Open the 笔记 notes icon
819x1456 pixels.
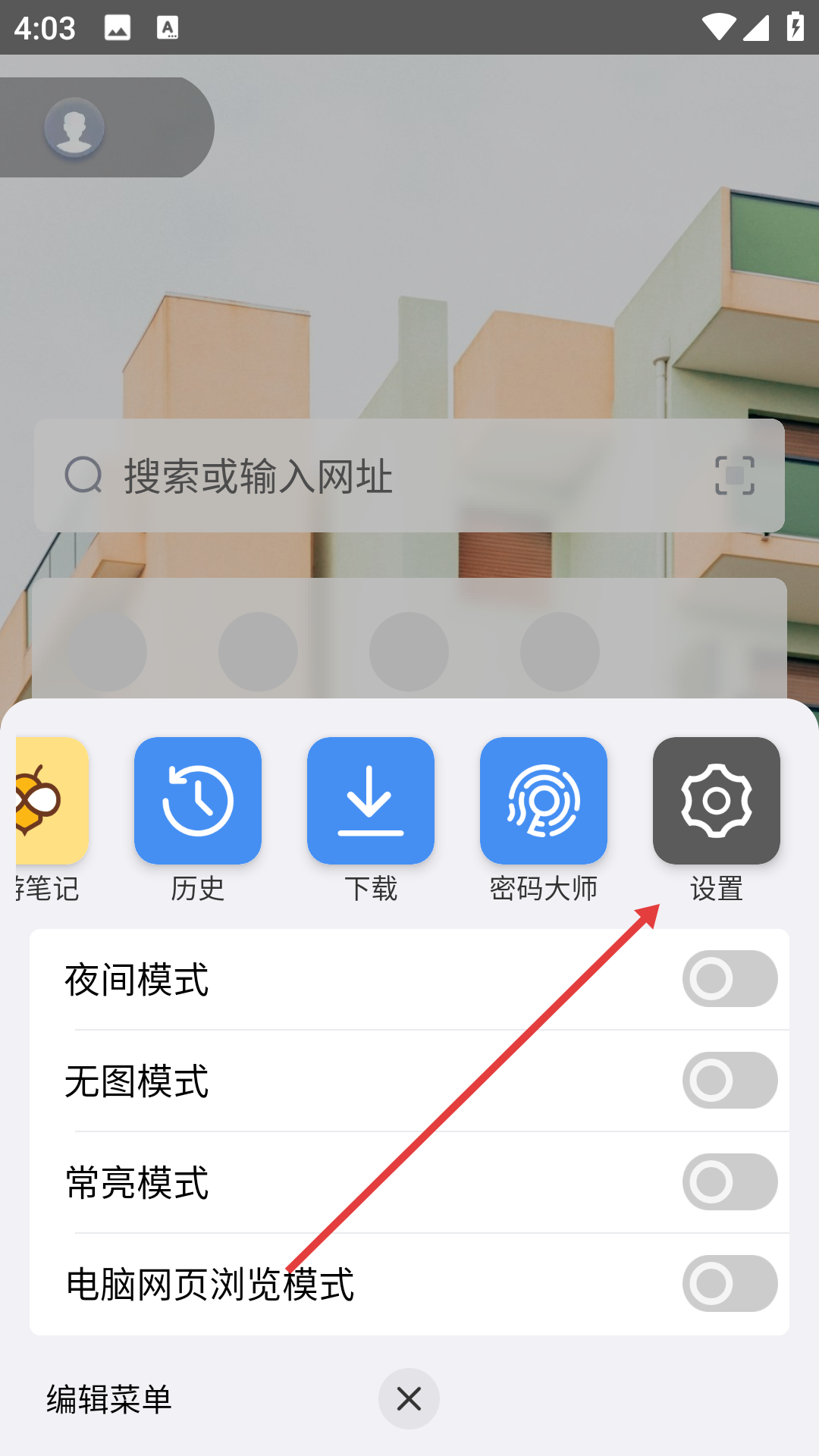click(x=50, y=801)
